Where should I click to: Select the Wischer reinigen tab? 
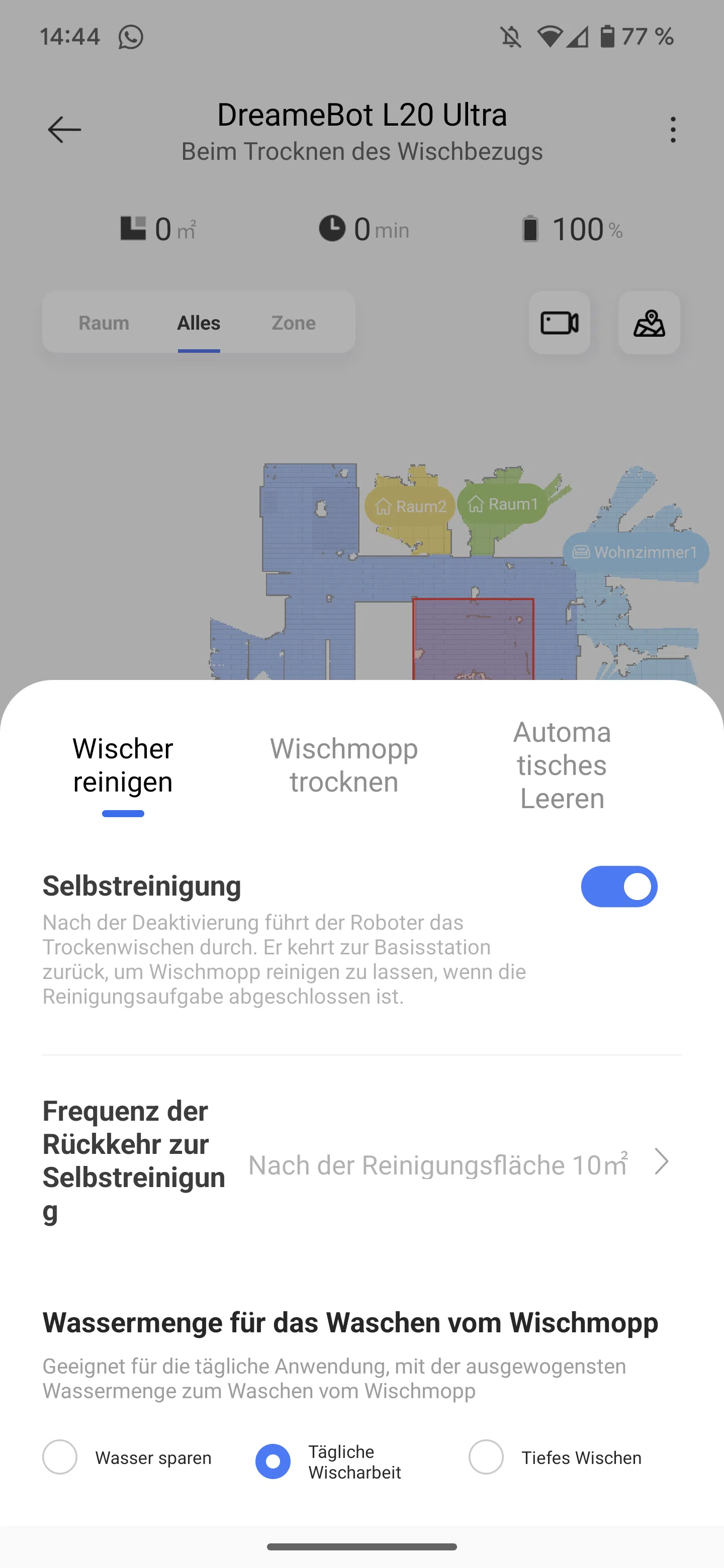[x=123, y=765]
